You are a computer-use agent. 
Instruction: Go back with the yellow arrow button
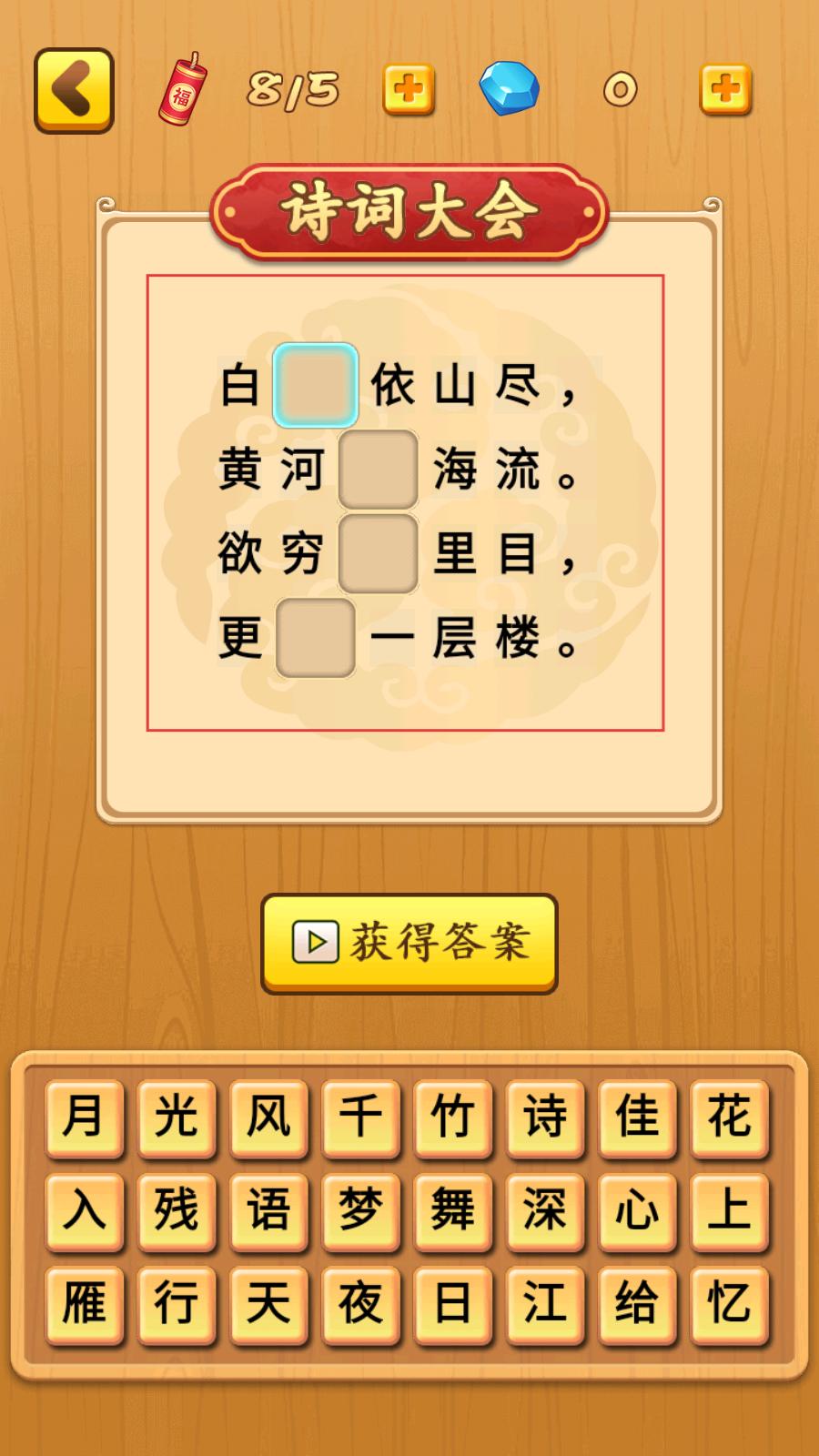(74, 90)
